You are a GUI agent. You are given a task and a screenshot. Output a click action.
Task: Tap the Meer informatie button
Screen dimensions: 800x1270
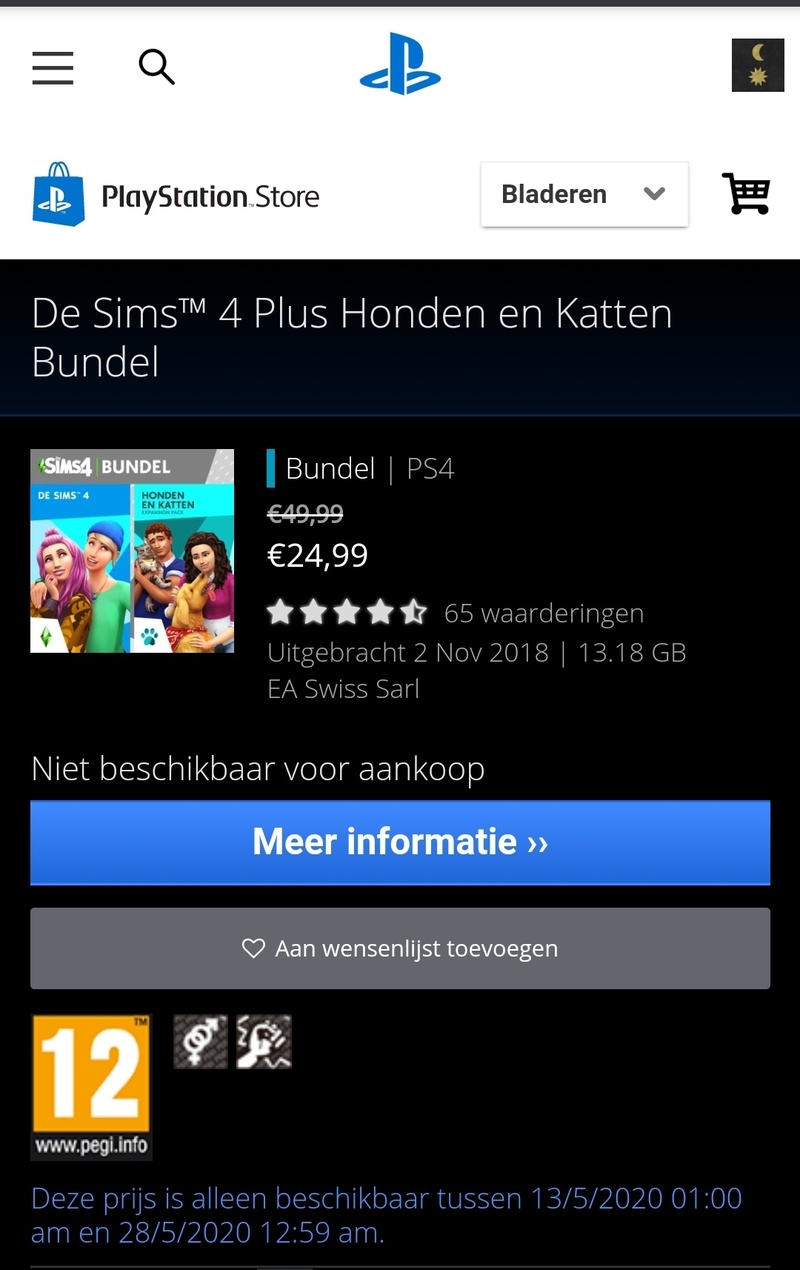point(400,842)
